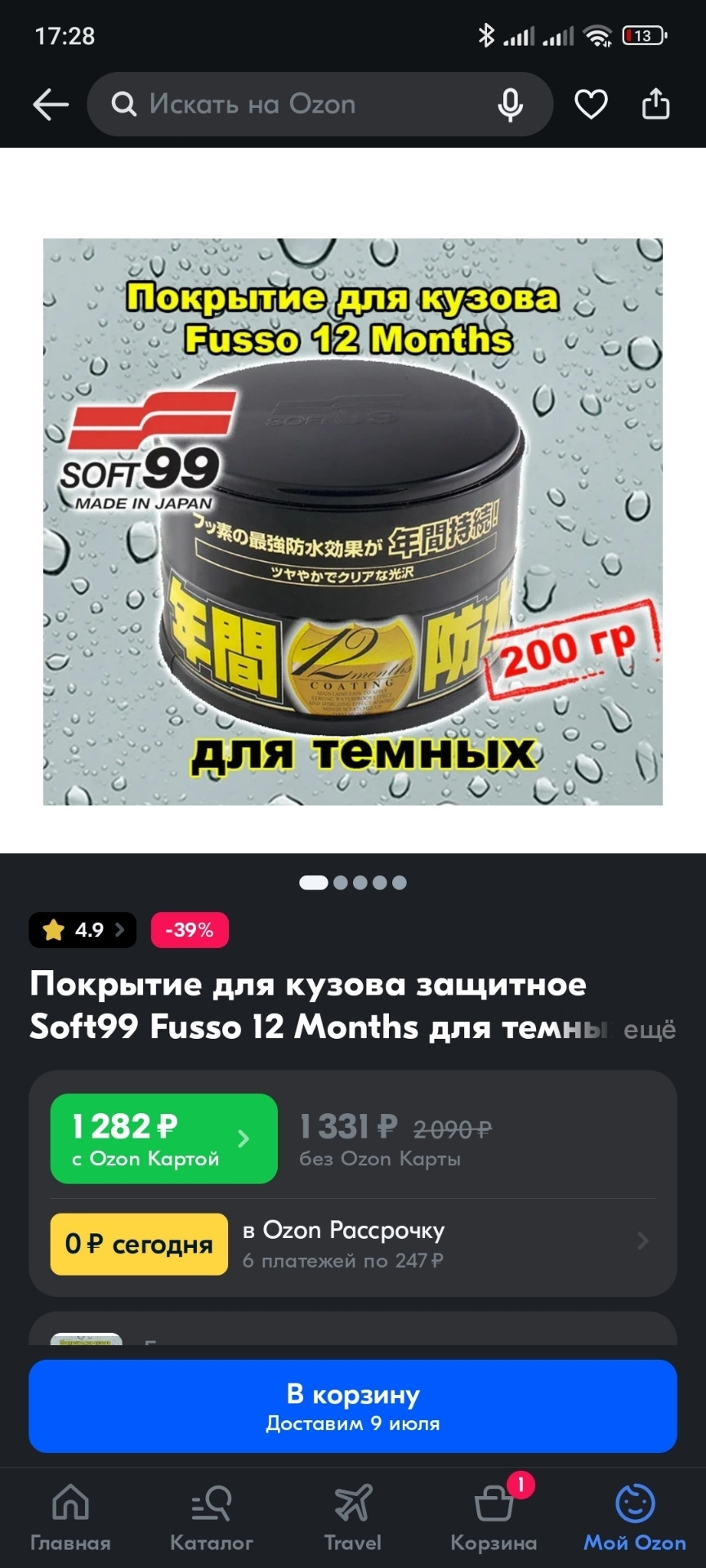Add the item with В корзину

tap(353, 1406)
